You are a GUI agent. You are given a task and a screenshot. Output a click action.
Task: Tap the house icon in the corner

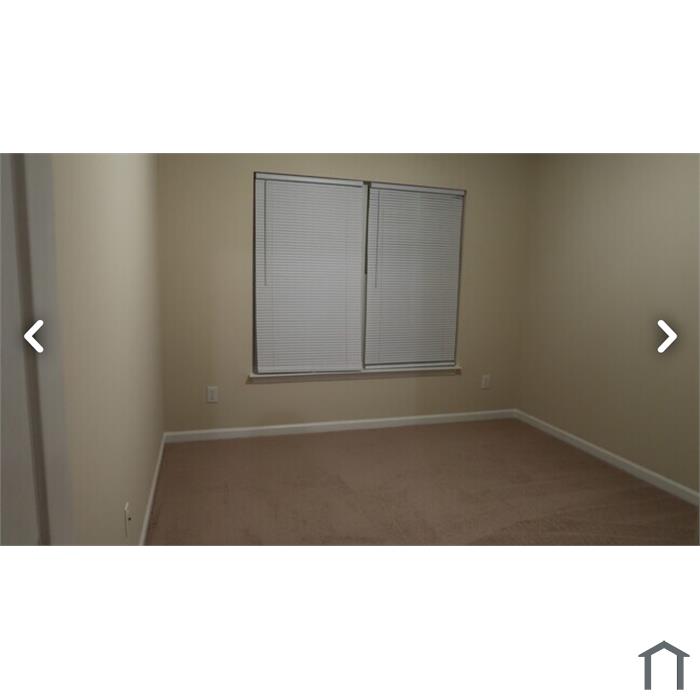663,665
